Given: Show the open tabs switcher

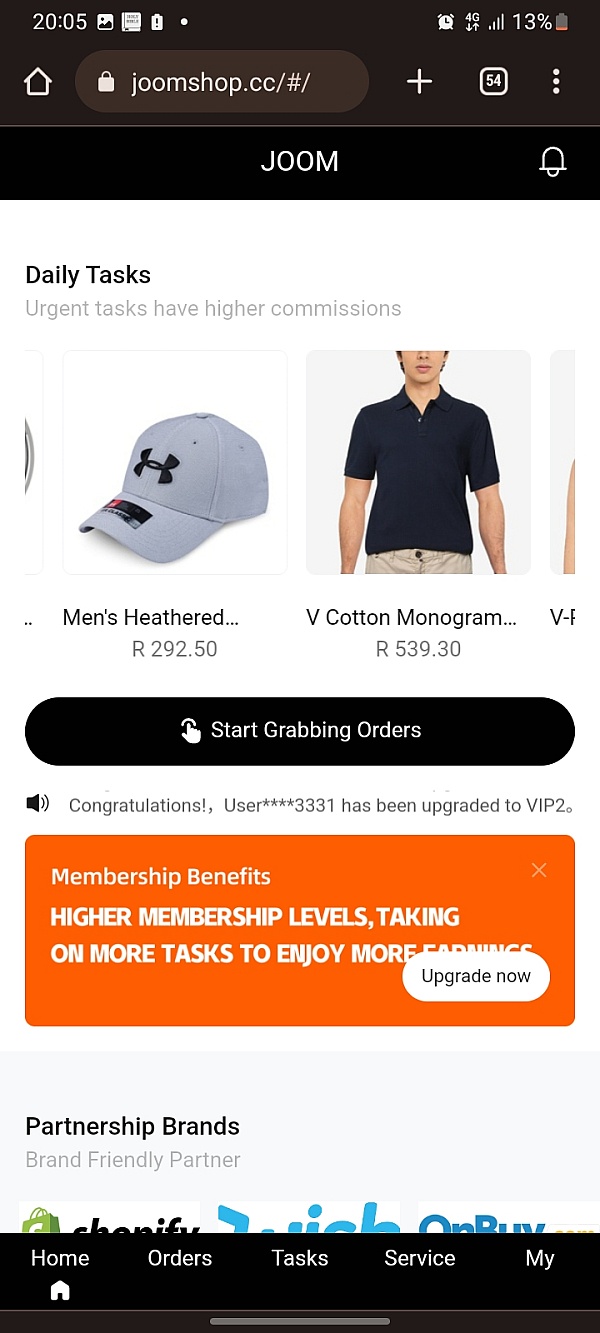Looking at the screenshot, I should click(x=493, y=82).
